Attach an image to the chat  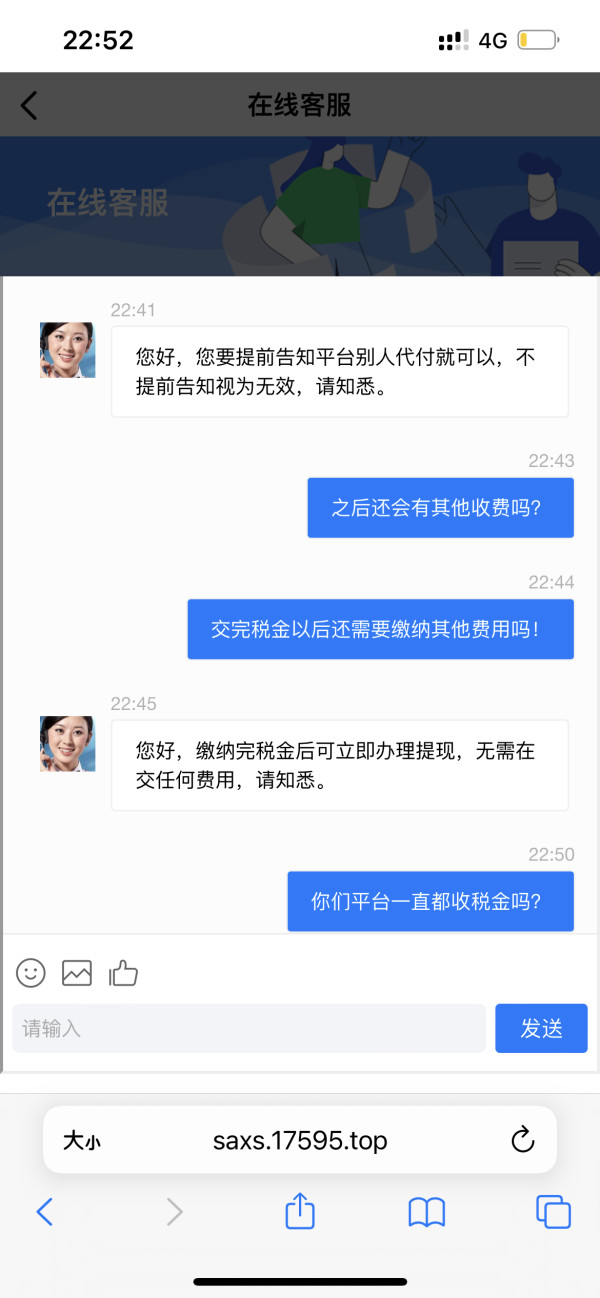pyautogui.click(x=77, y=972)
